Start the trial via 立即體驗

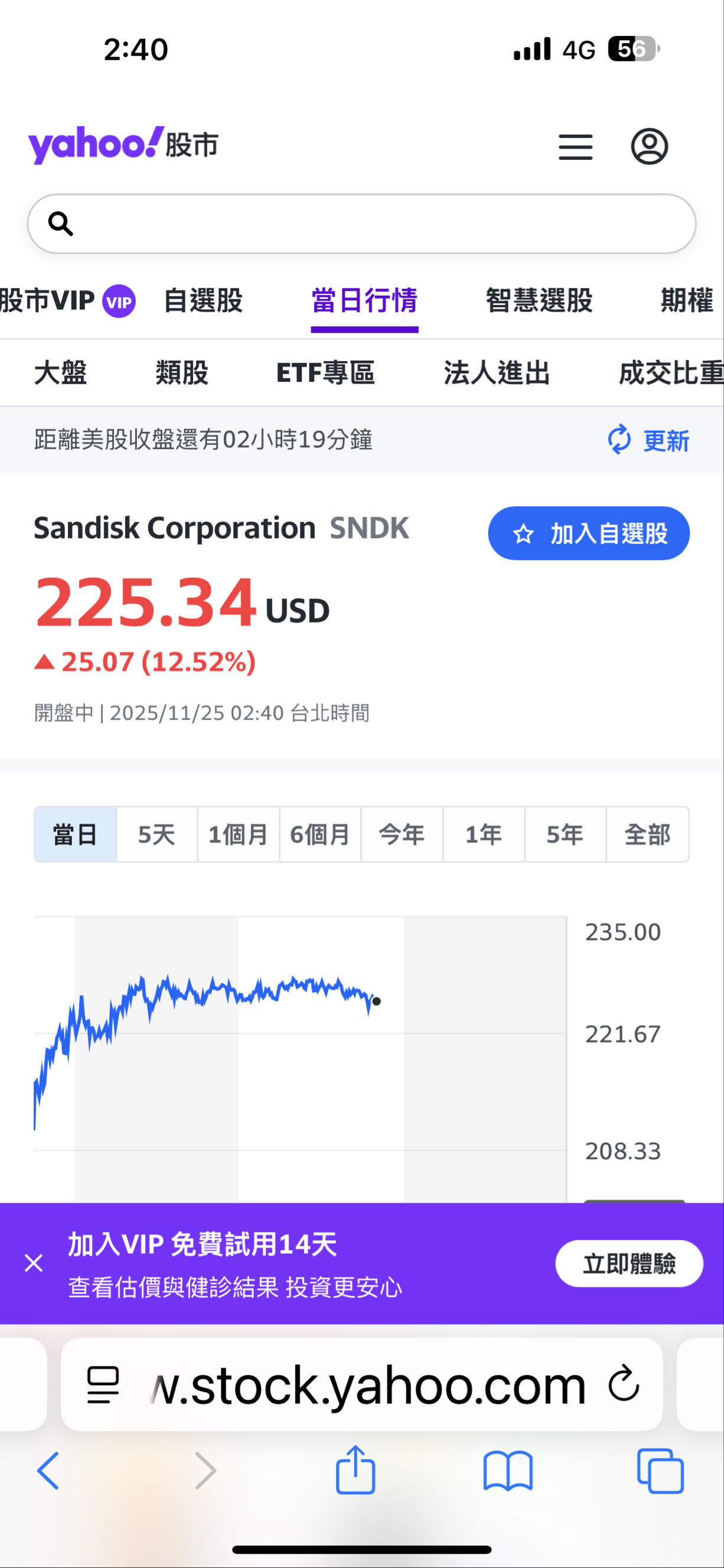point(629,1263)
